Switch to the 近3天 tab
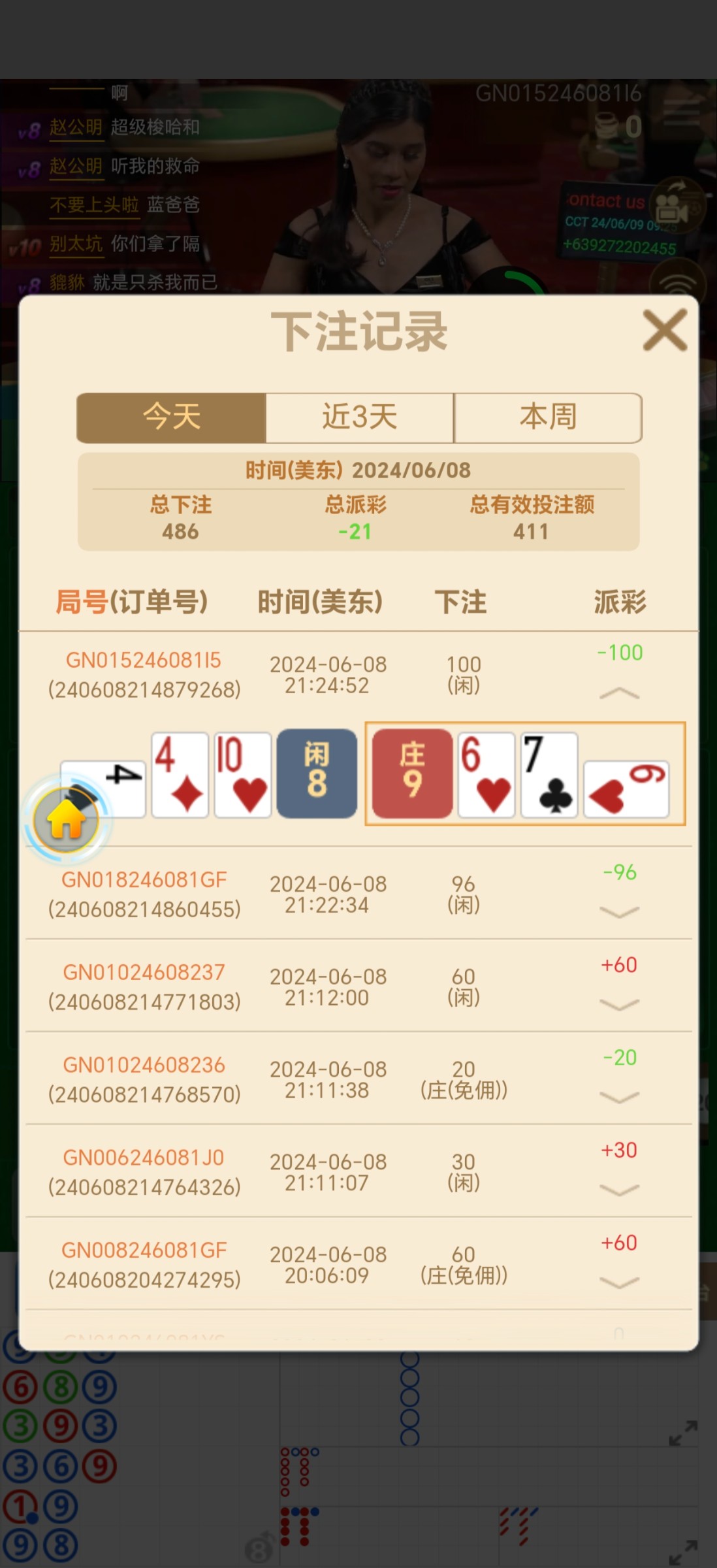Image resolution: width=717 pixels, height=1568 pixels. [359, 417]
